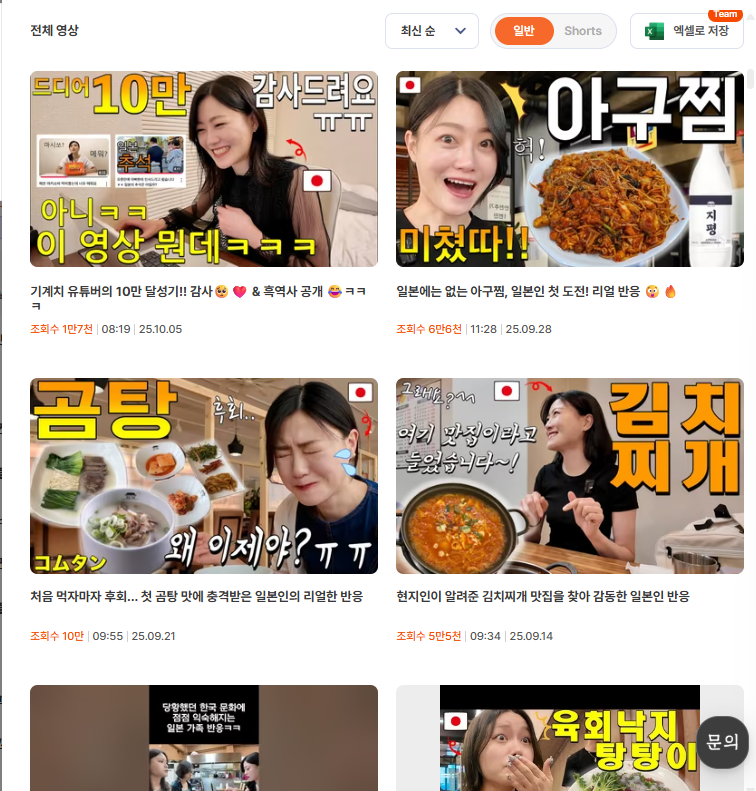Tap the 문의 inquiry floating button
The height and width of the screenshot is (791, 756).
point(722,742)
